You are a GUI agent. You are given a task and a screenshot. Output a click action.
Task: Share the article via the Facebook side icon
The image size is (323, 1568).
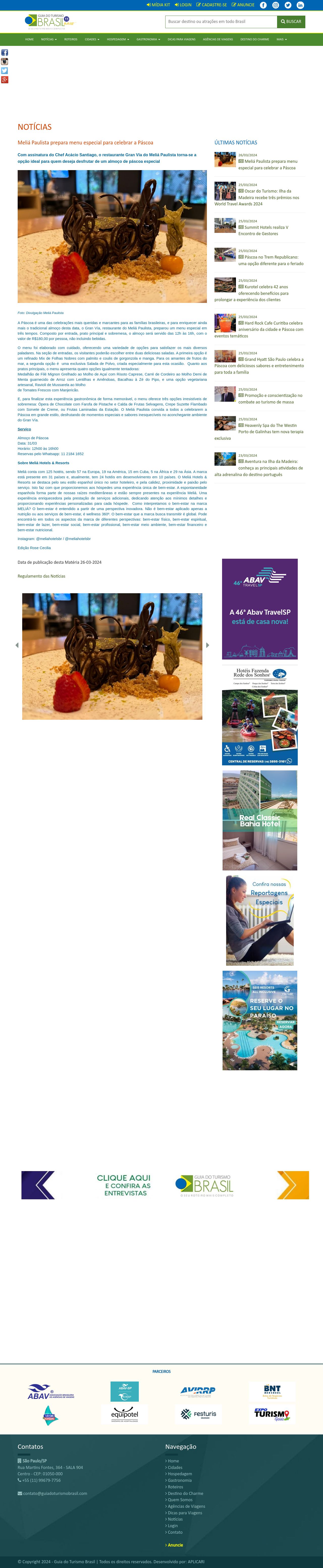pos(4,53)
